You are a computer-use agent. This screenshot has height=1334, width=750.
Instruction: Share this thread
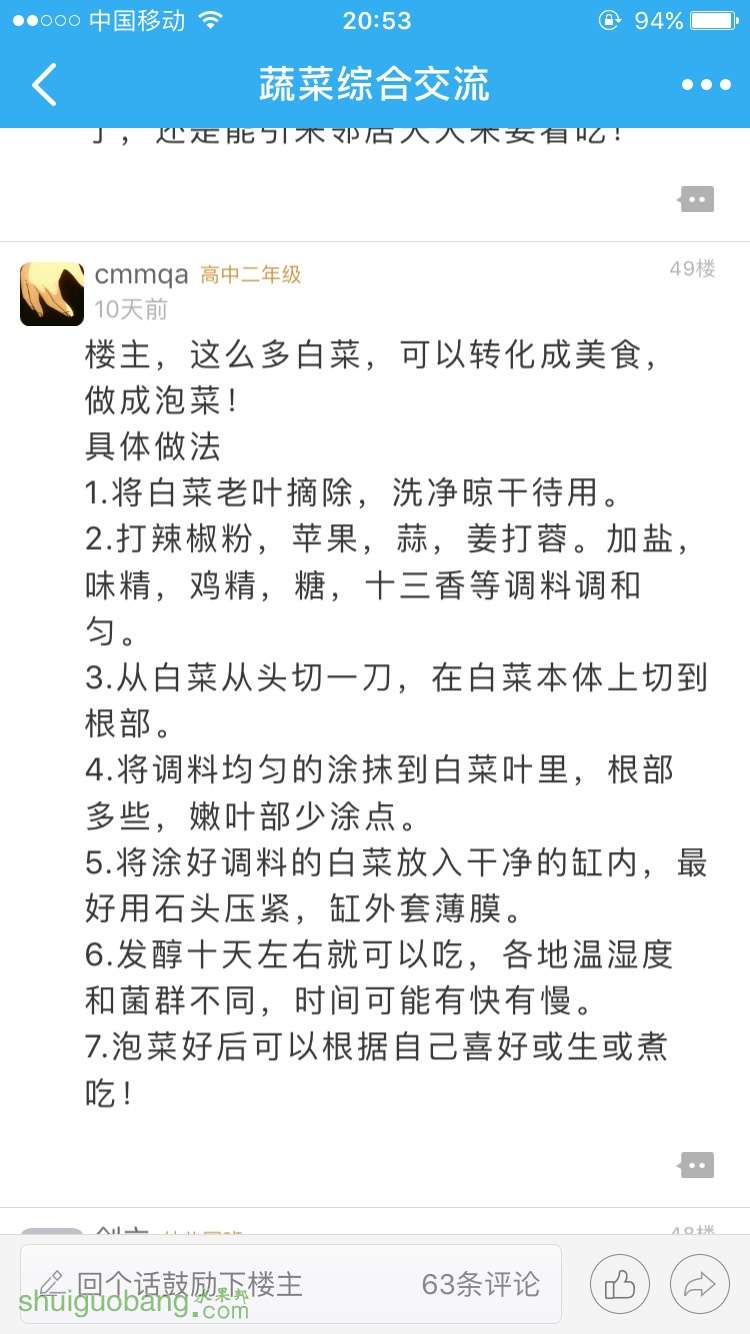pos(700,1284)
